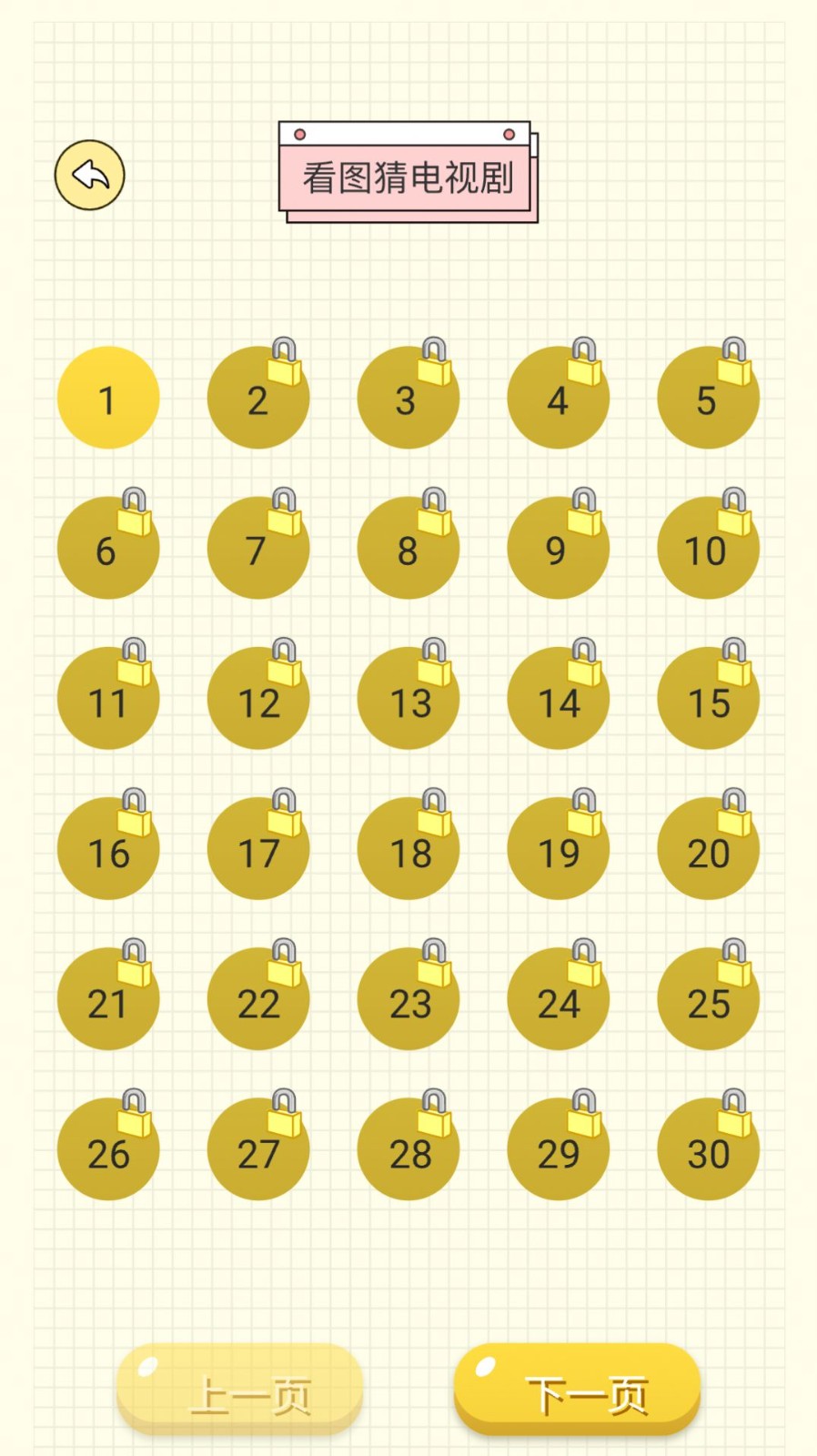Go to next page with 下一页
The image size is (817, 1456).
tap(577, 1390)
